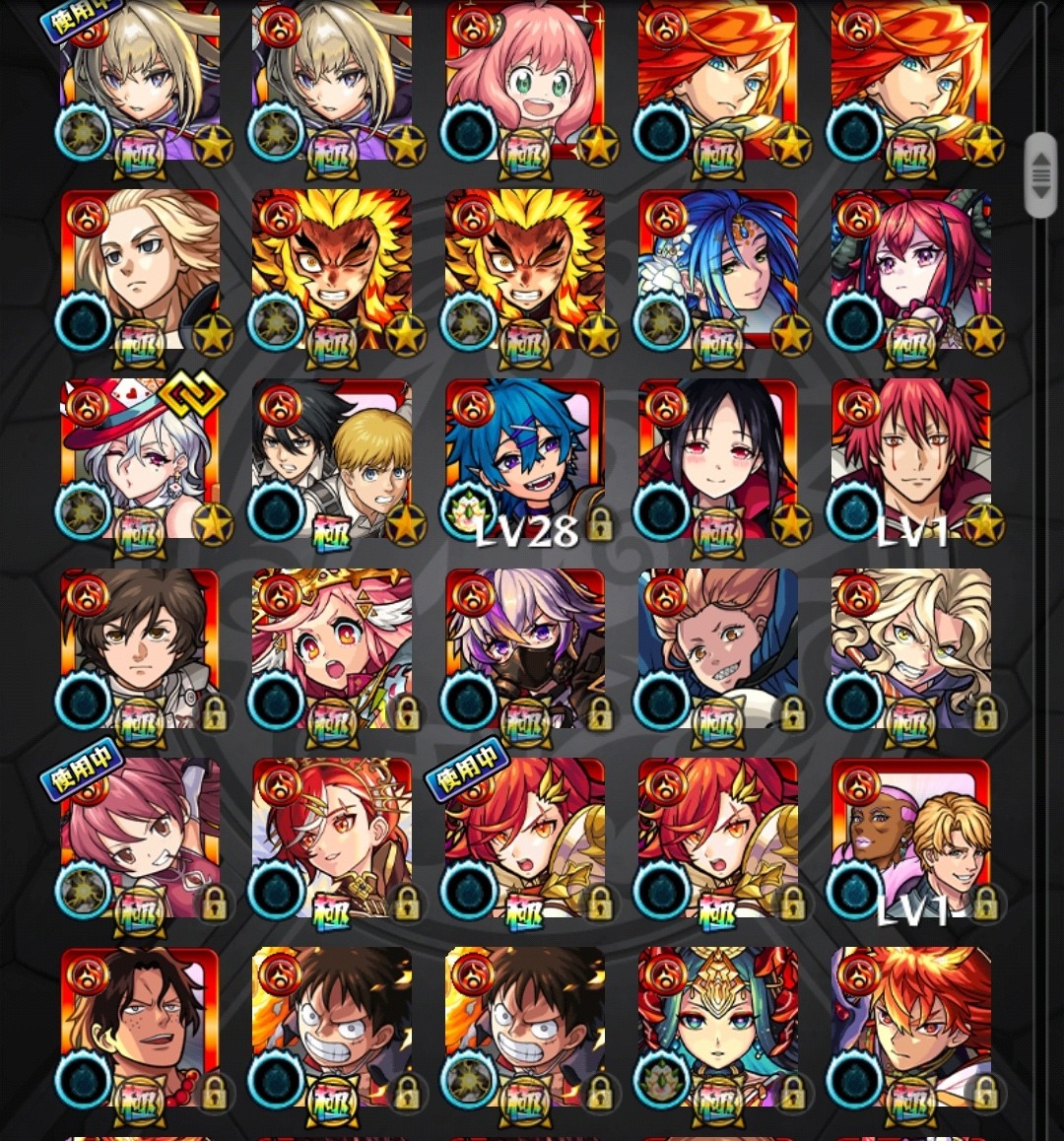Open the grinning character in blue hood
This screenshot has height=1141, width=1064.
[717, 649]
